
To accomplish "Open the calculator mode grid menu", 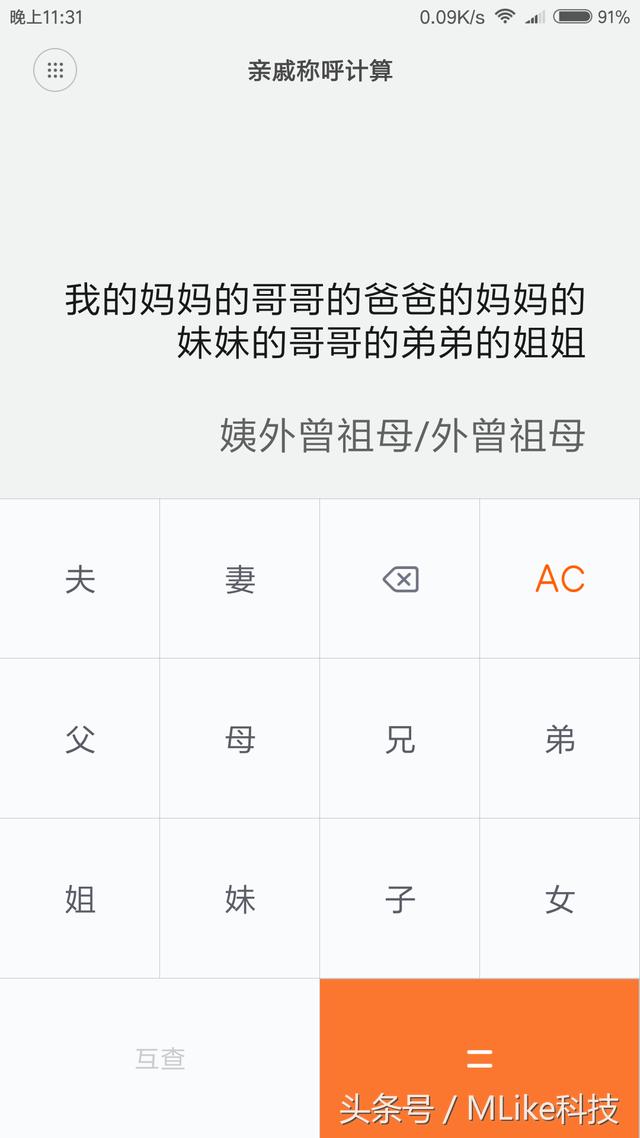I will click(55, 70).
